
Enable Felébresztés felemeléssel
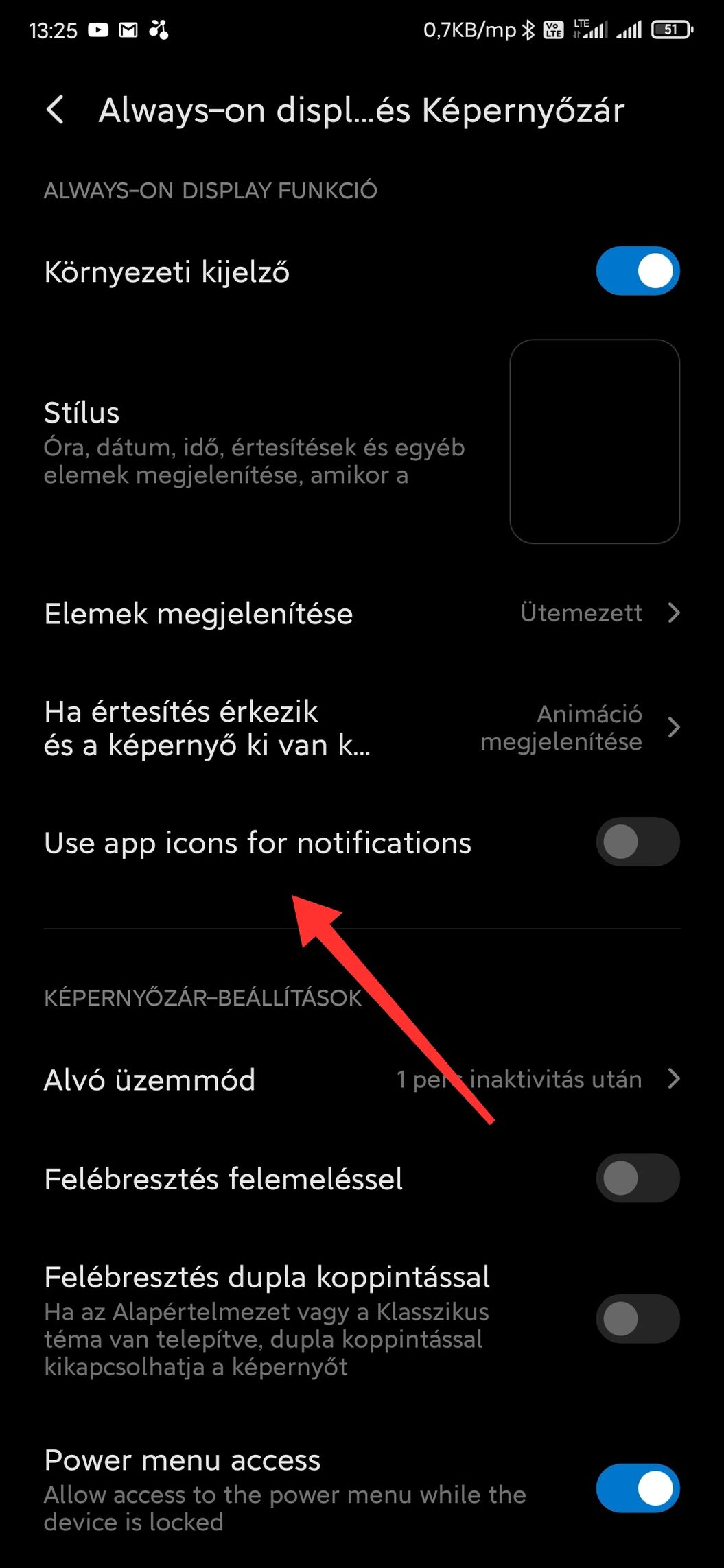pyautogui.click(x=638, y=1178)
